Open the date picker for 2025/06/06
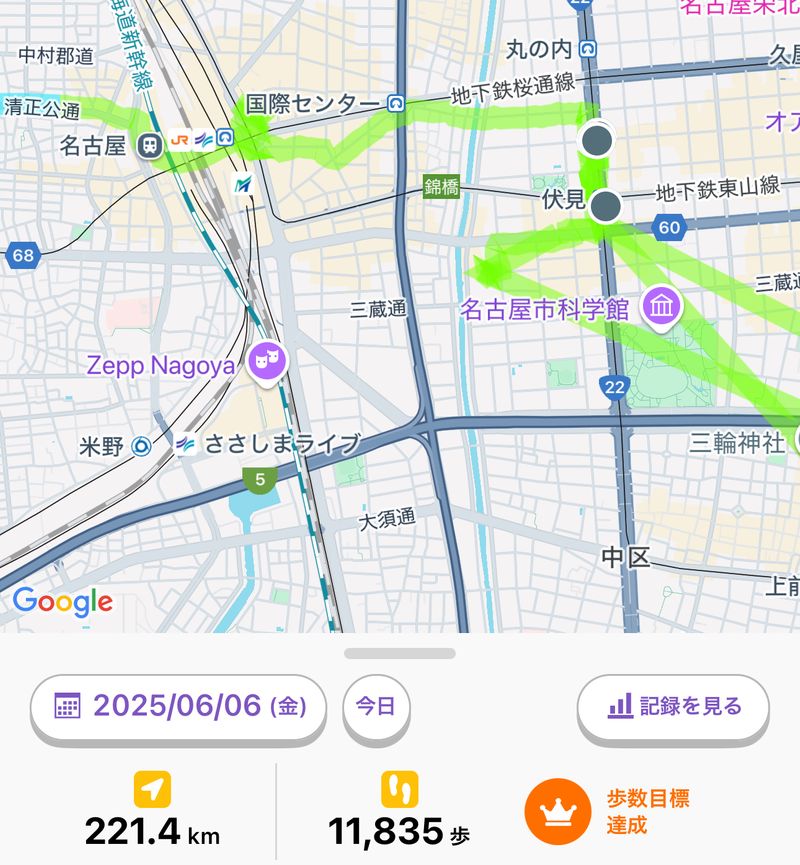Image resolution: width=800 pixels, height=865 pixels. point(178,707)
